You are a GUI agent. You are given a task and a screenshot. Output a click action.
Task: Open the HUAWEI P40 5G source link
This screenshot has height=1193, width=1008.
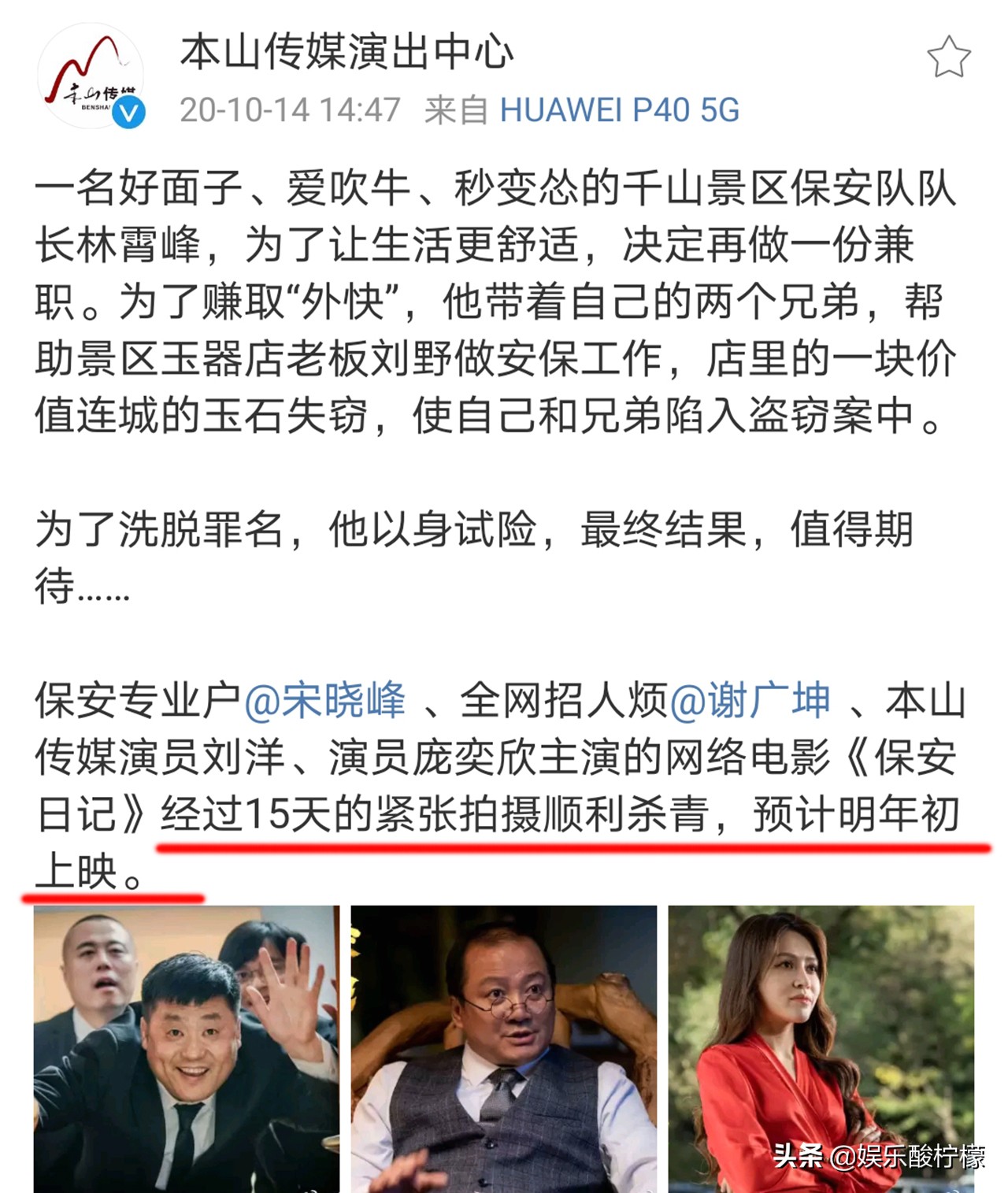pos(620,110)
